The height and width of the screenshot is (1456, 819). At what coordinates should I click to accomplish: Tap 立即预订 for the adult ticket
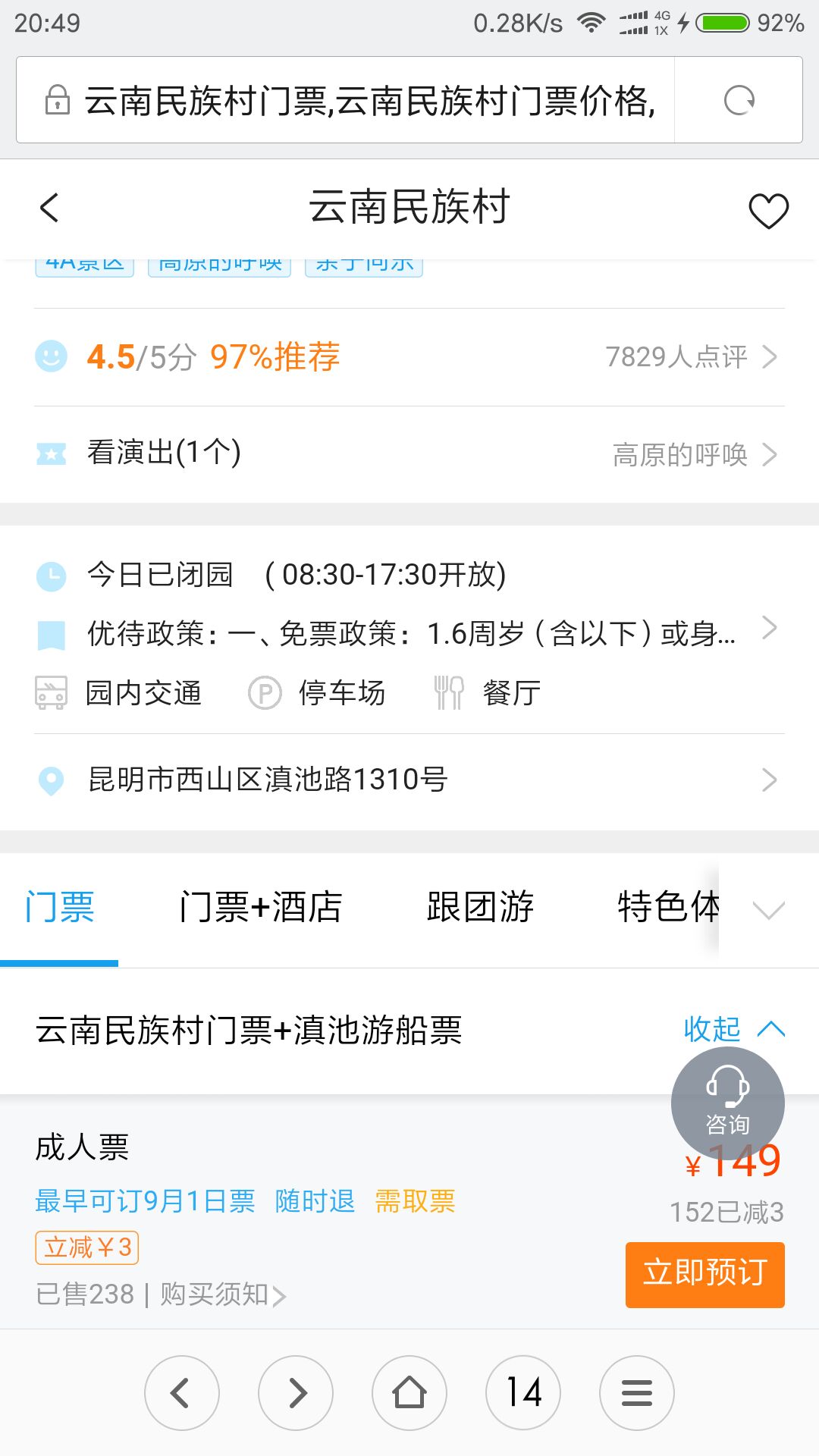coord(704,1274)
